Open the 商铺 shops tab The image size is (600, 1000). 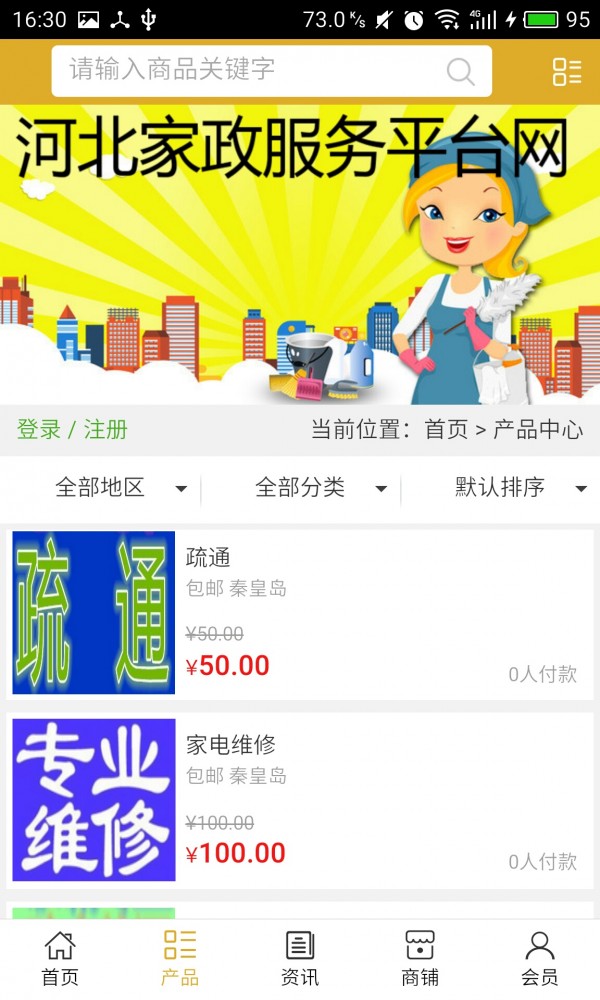420,958
